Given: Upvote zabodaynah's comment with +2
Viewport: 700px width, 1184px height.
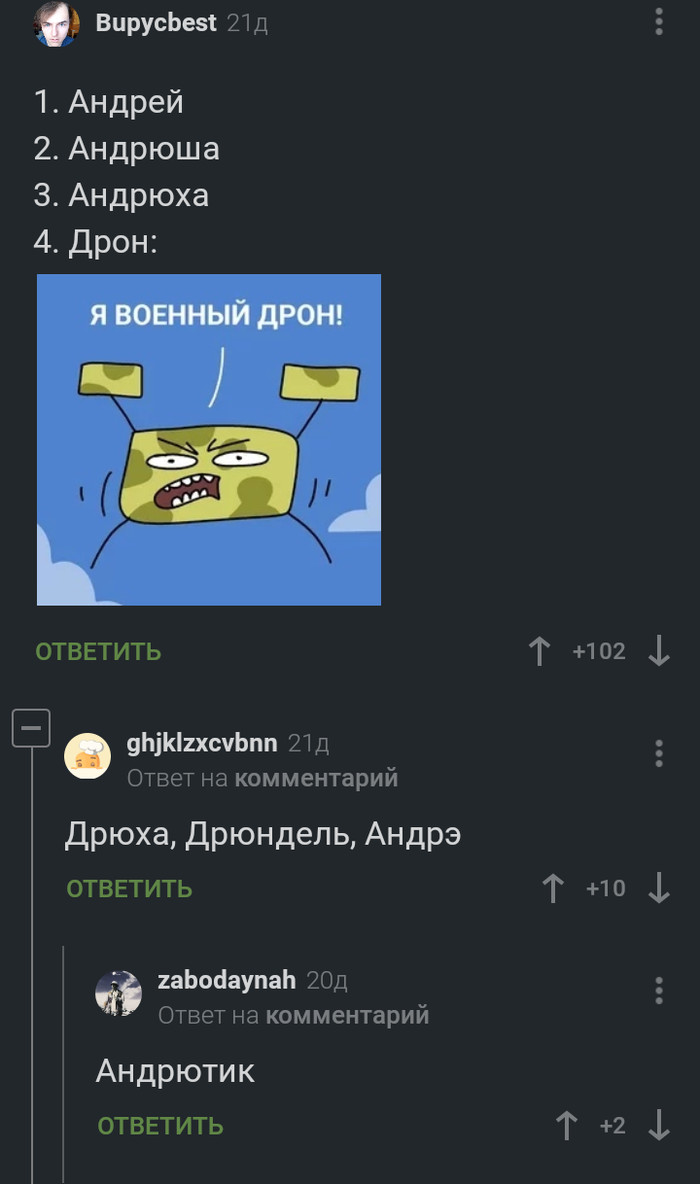Looking at the screenshot, I should pyautogui.click(x=567, y=1126).
